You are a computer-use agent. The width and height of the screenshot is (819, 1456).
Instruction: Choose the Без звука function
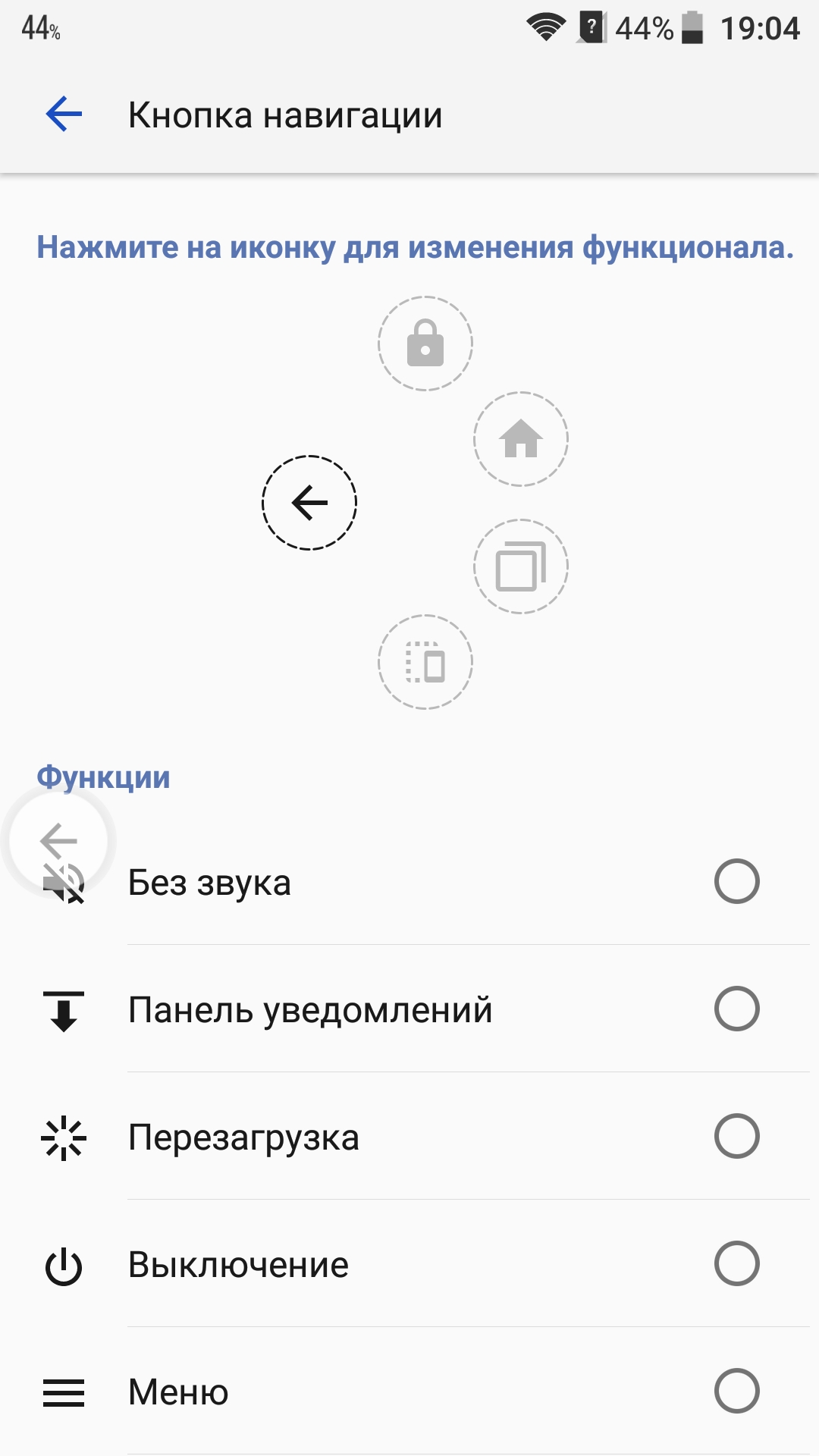pyautogui.click(x=409, y=882)
